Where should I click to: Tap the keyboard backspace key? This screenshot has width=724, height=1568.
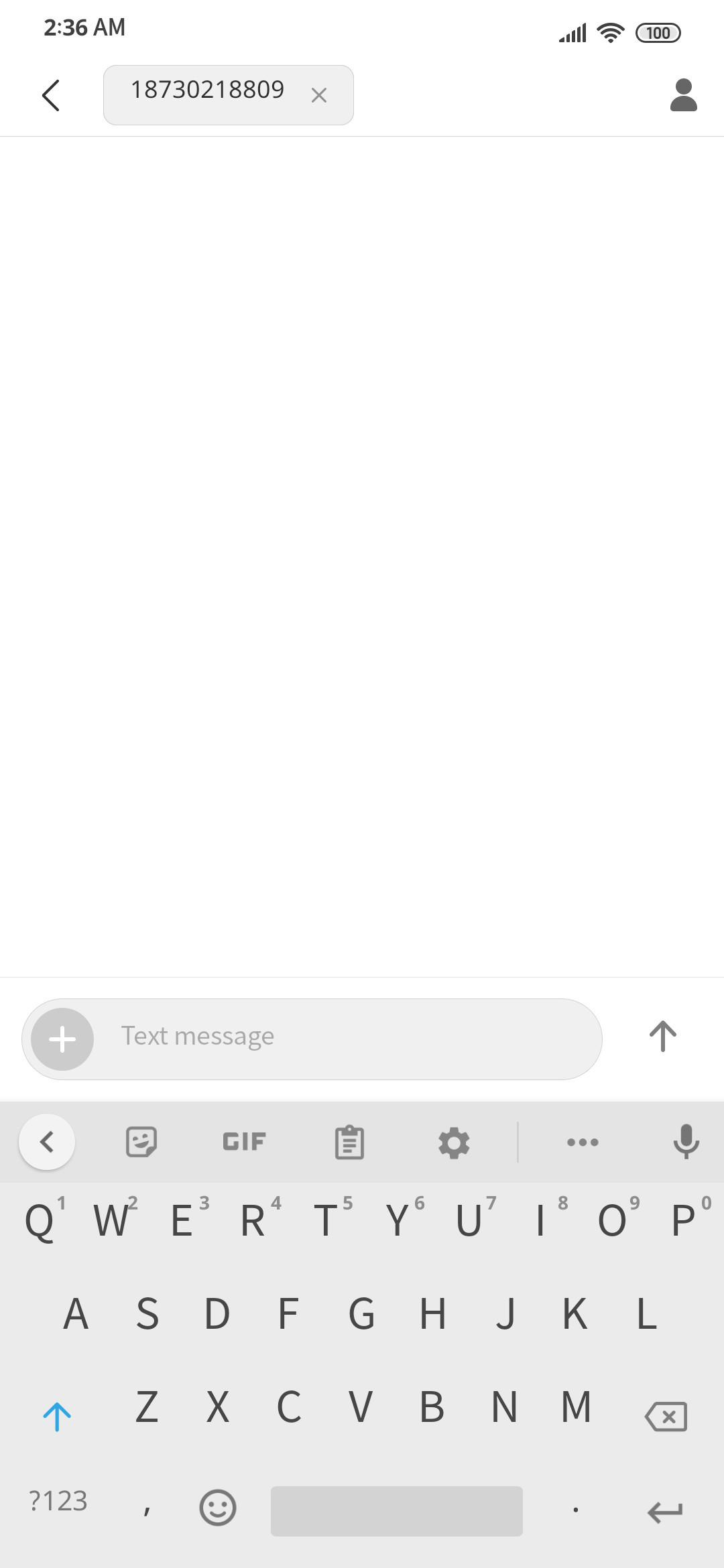coord(666,1417)
